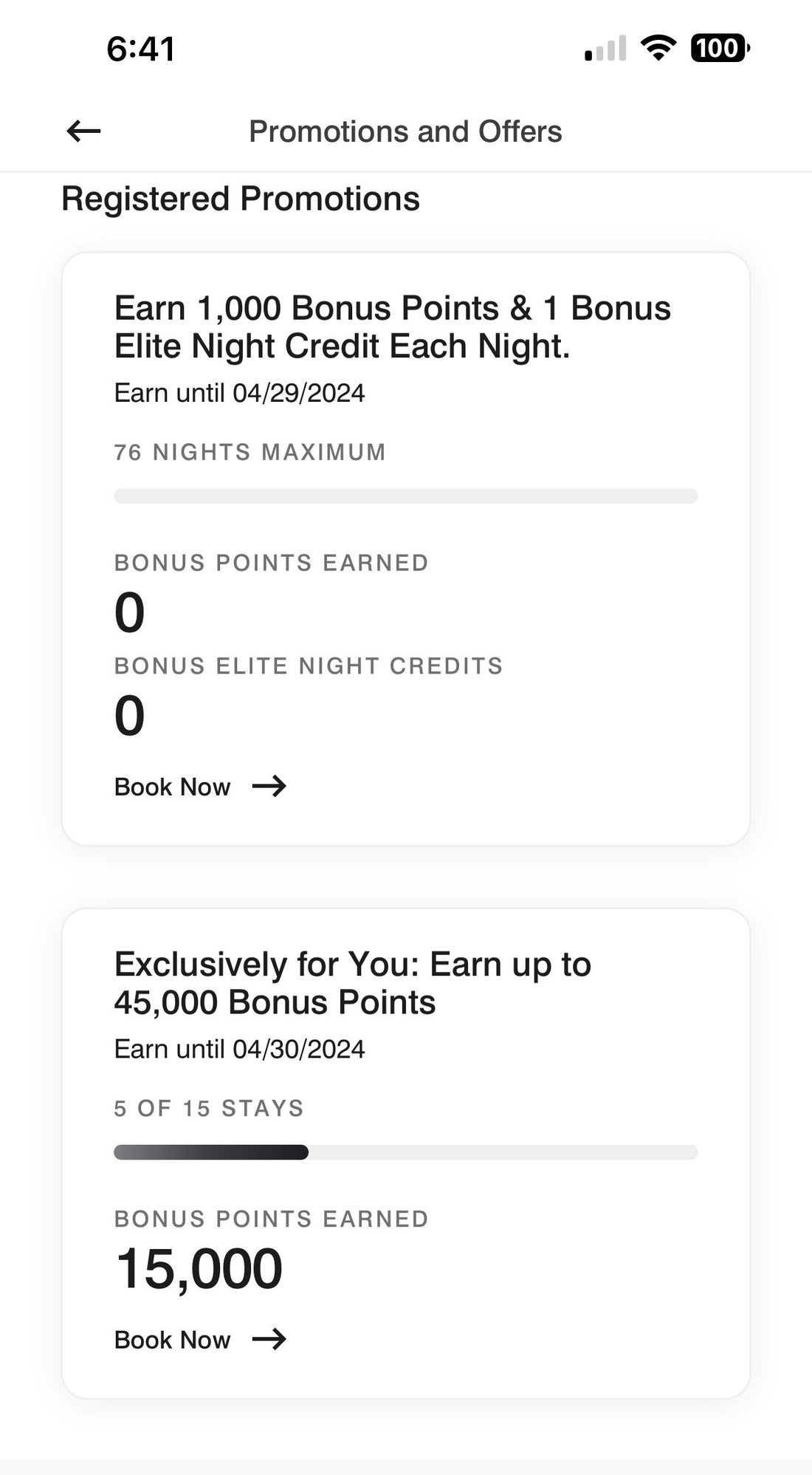Open the 1,000 Bonus Points promotion card
This screenshot has height=1475, width=812.
coord(406,548)
